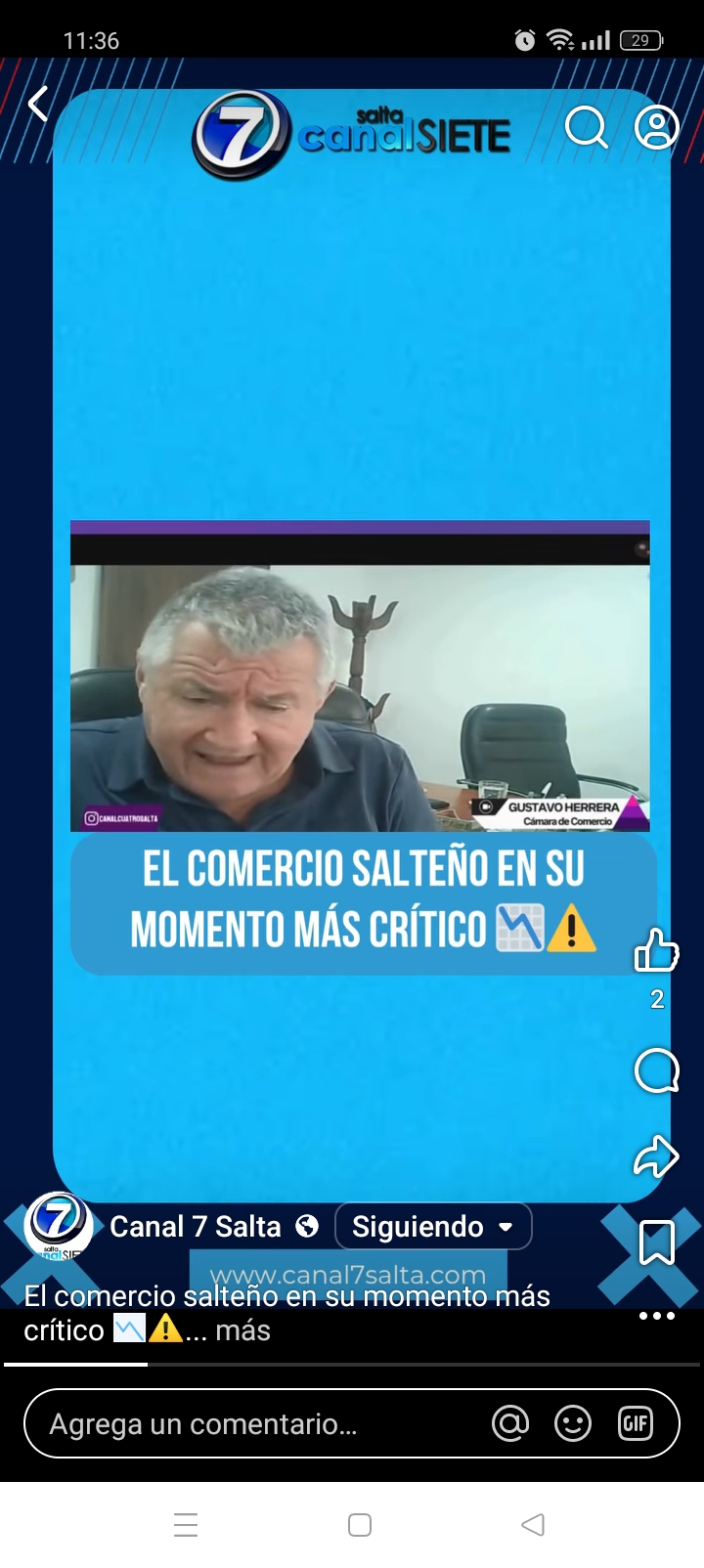704x1568 pixels.
Task: Go to the system home button
Action: pyautogui.click(x=359, y=1525)
